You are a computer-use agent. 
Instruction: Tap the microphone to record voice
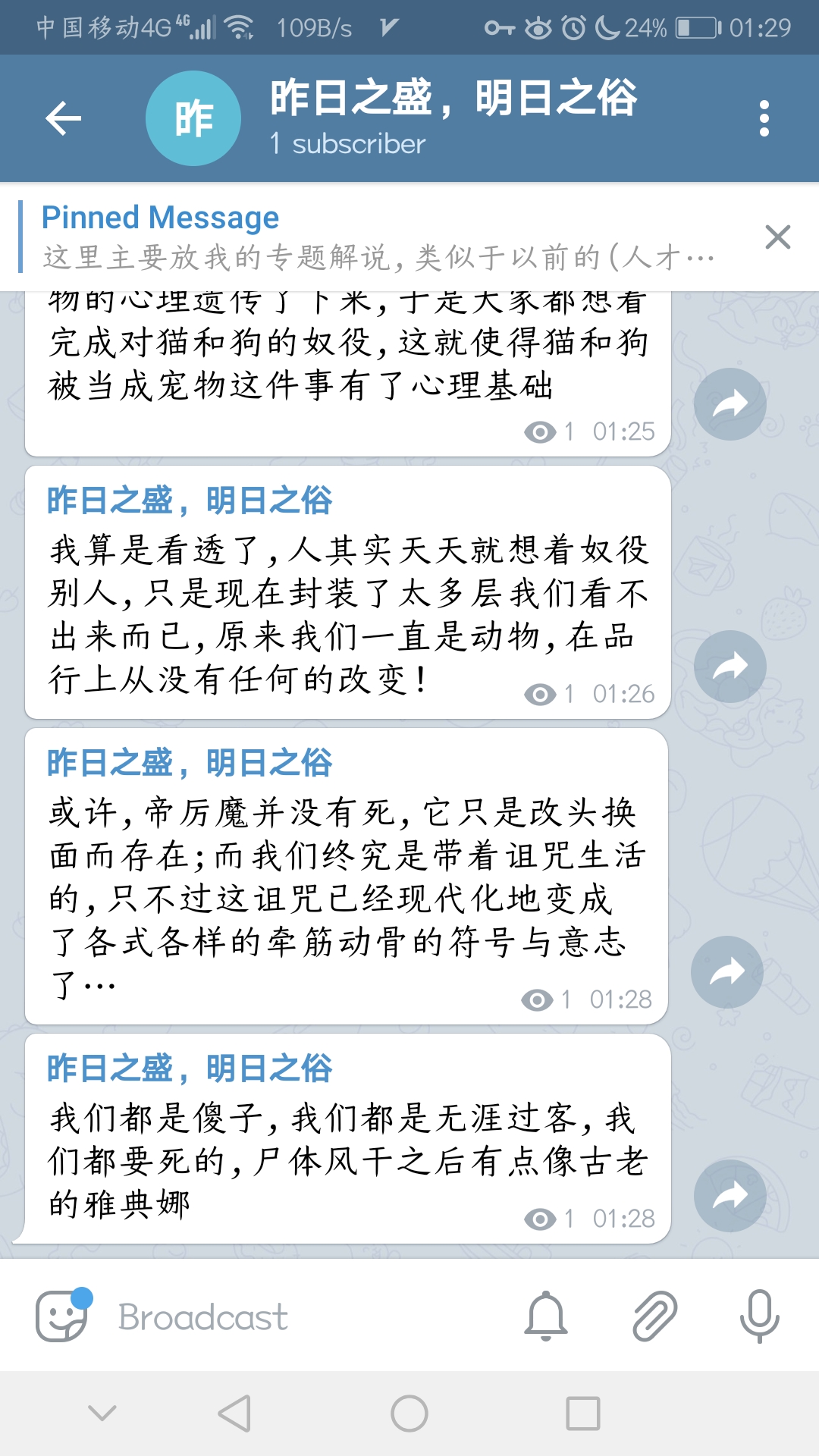[x=759, y=1316]
